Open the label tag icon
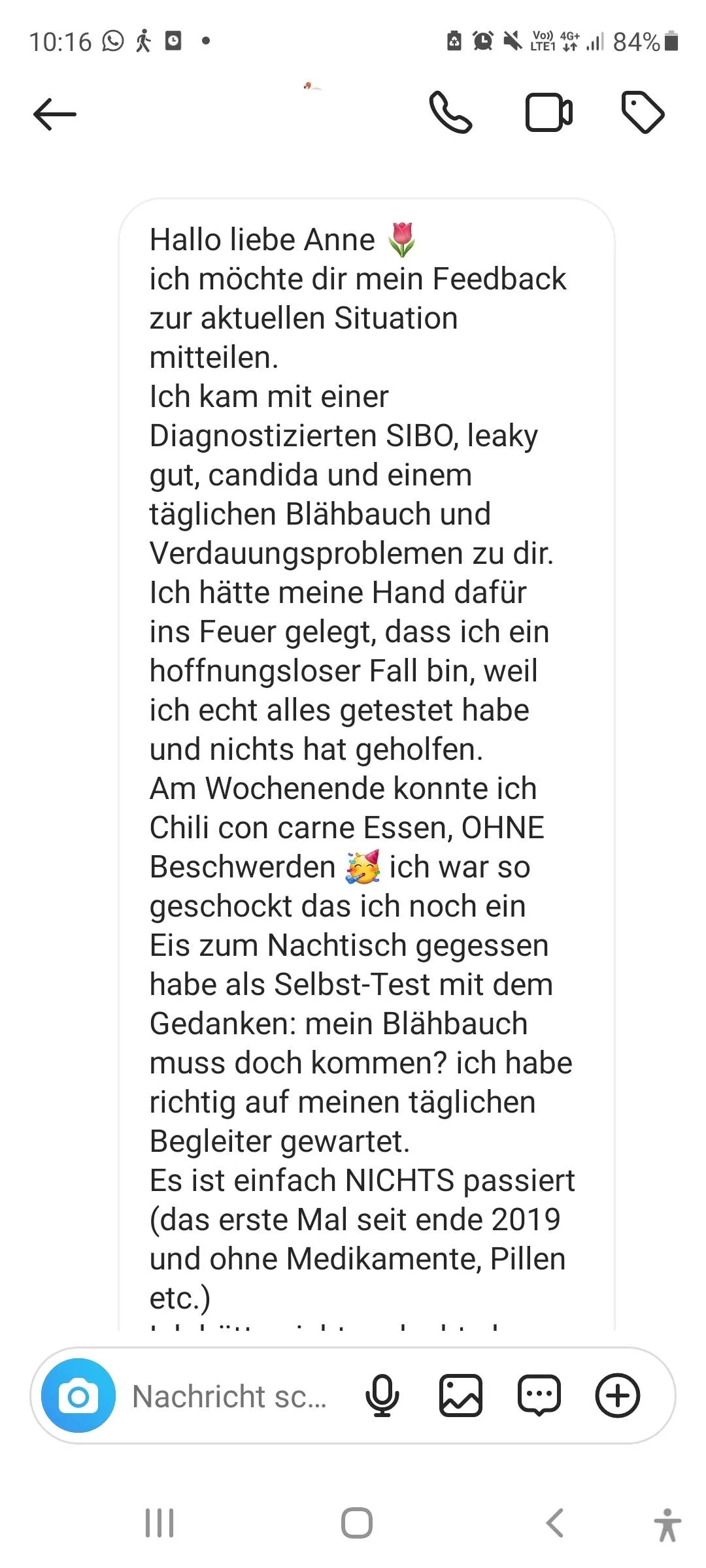 coord(643,113)
